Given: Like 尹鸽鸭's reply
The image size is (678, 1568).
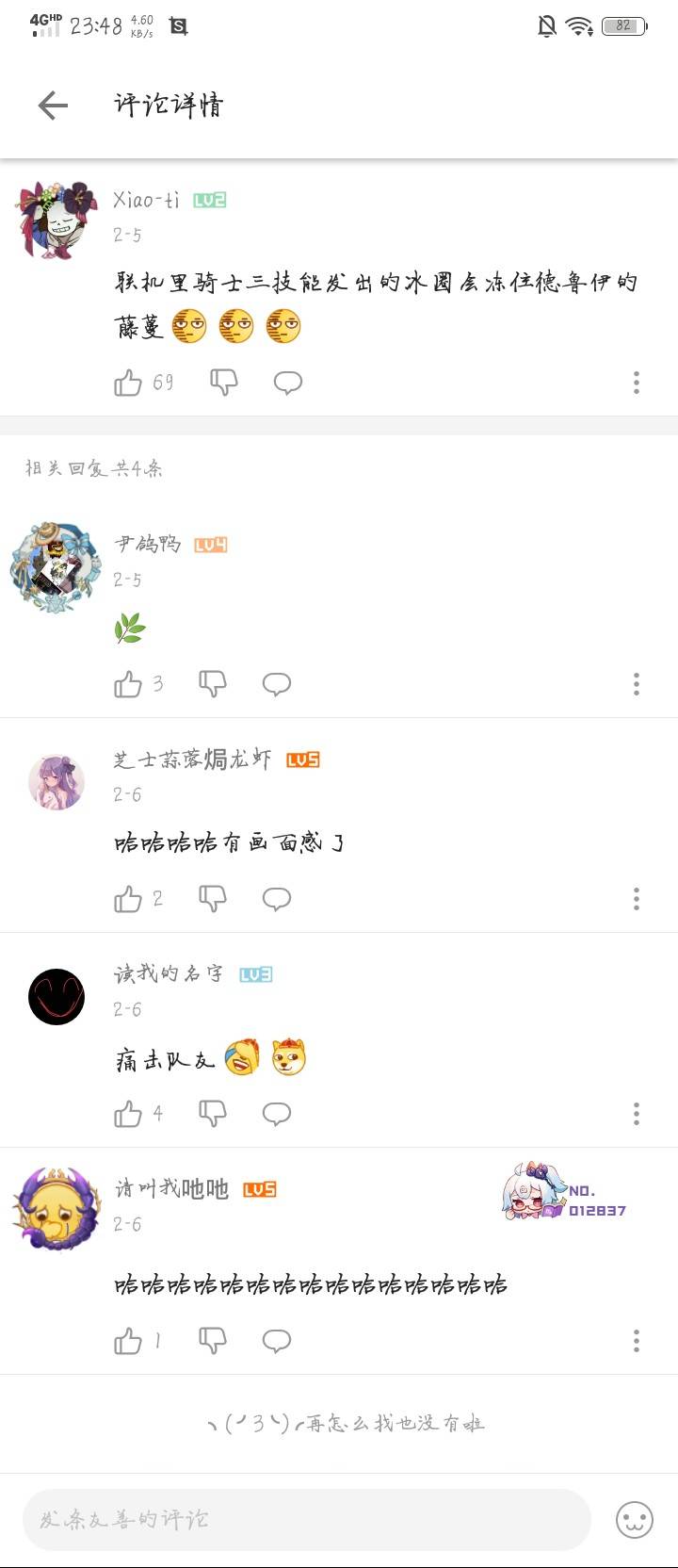Looking at the screenshot, I should [x=128, y=684].
